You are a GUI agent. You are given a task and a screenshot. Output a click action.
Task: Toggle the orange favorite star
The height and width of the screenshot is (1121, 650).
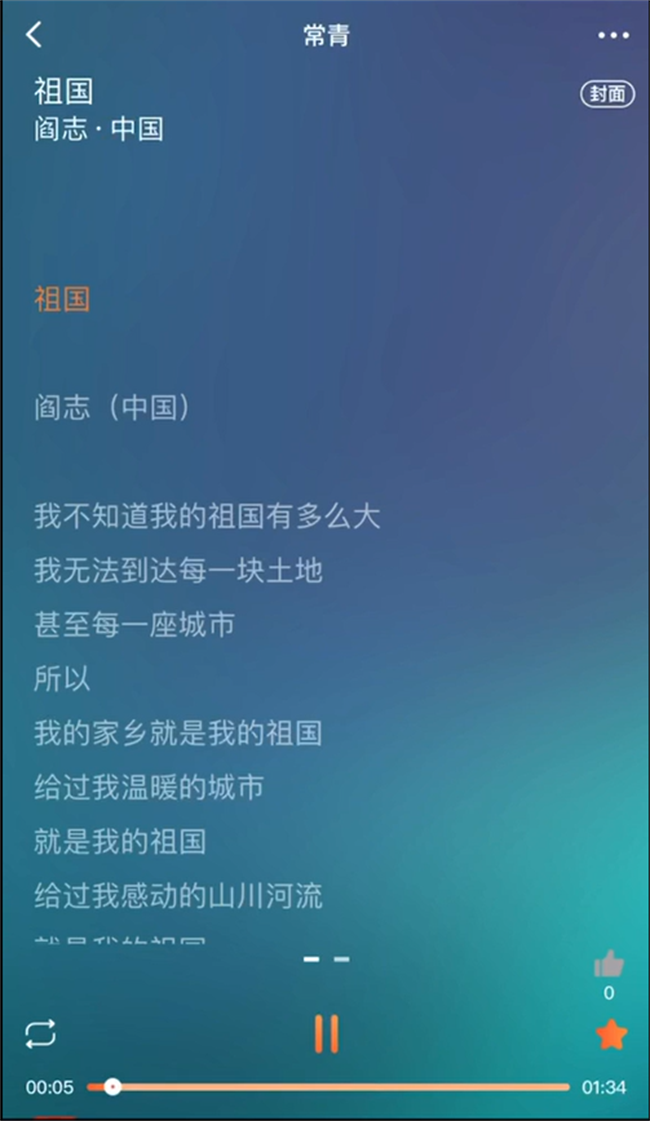[611, 1034]
